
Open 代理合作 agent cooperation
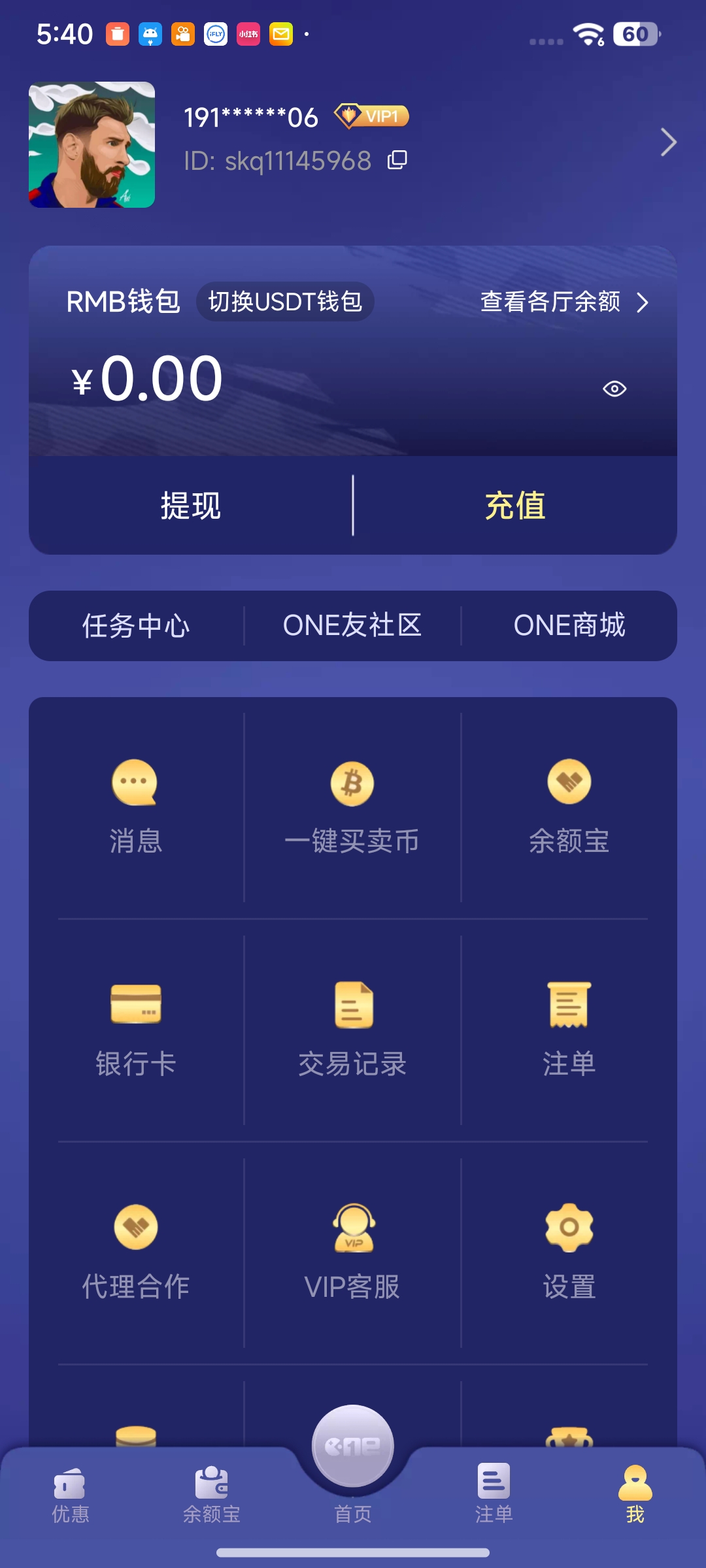(135, 1252)
